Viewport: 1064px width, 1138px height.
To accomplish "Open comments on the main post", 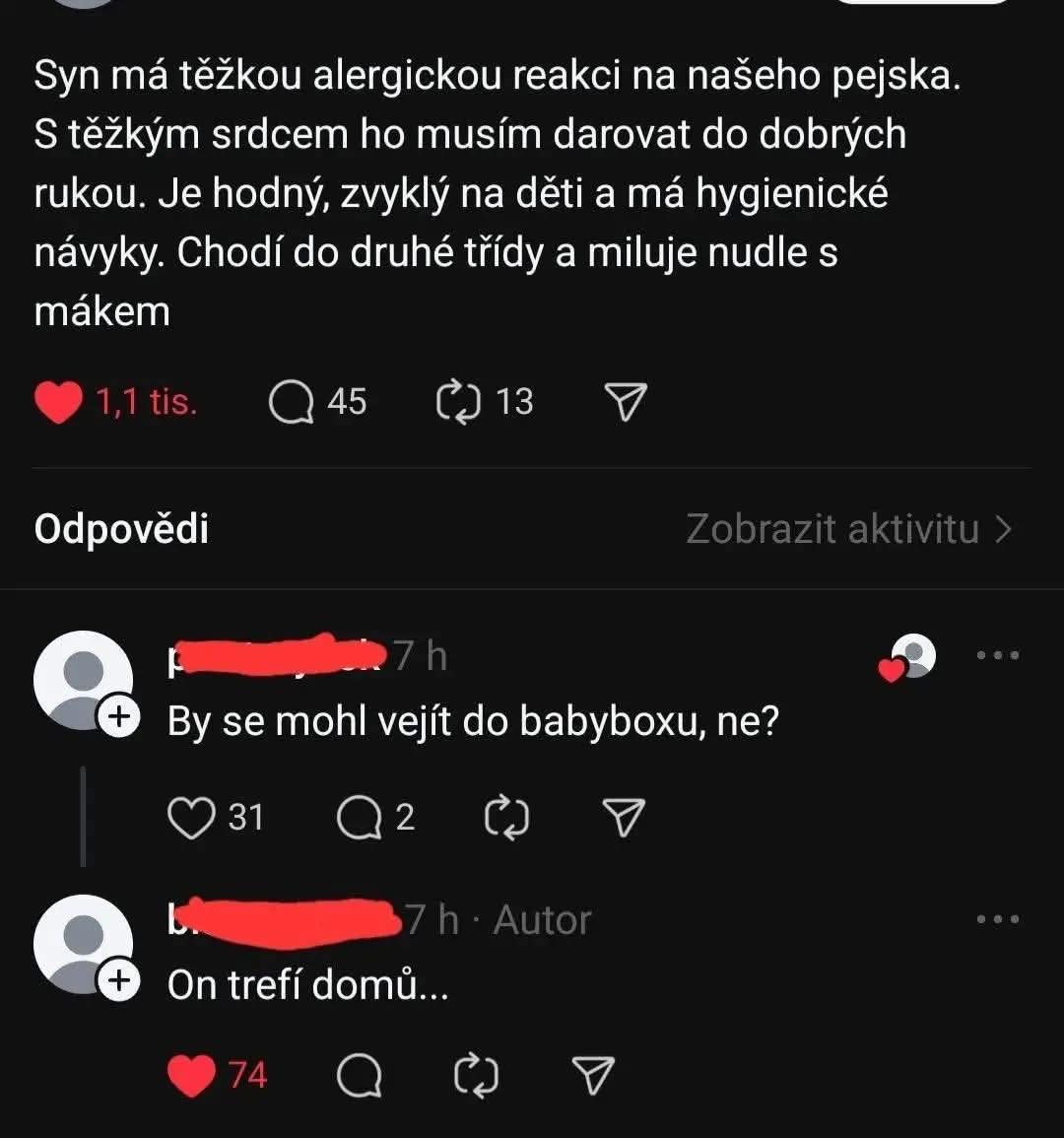I will (x=293, y=403).
